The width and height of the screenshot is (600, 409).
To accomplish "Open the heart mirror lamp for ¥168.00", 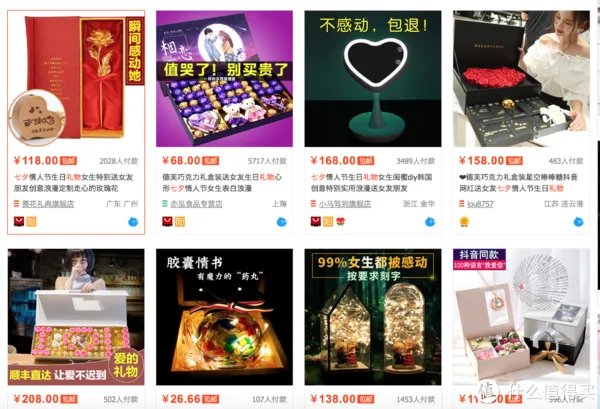I will click(370, 80).
